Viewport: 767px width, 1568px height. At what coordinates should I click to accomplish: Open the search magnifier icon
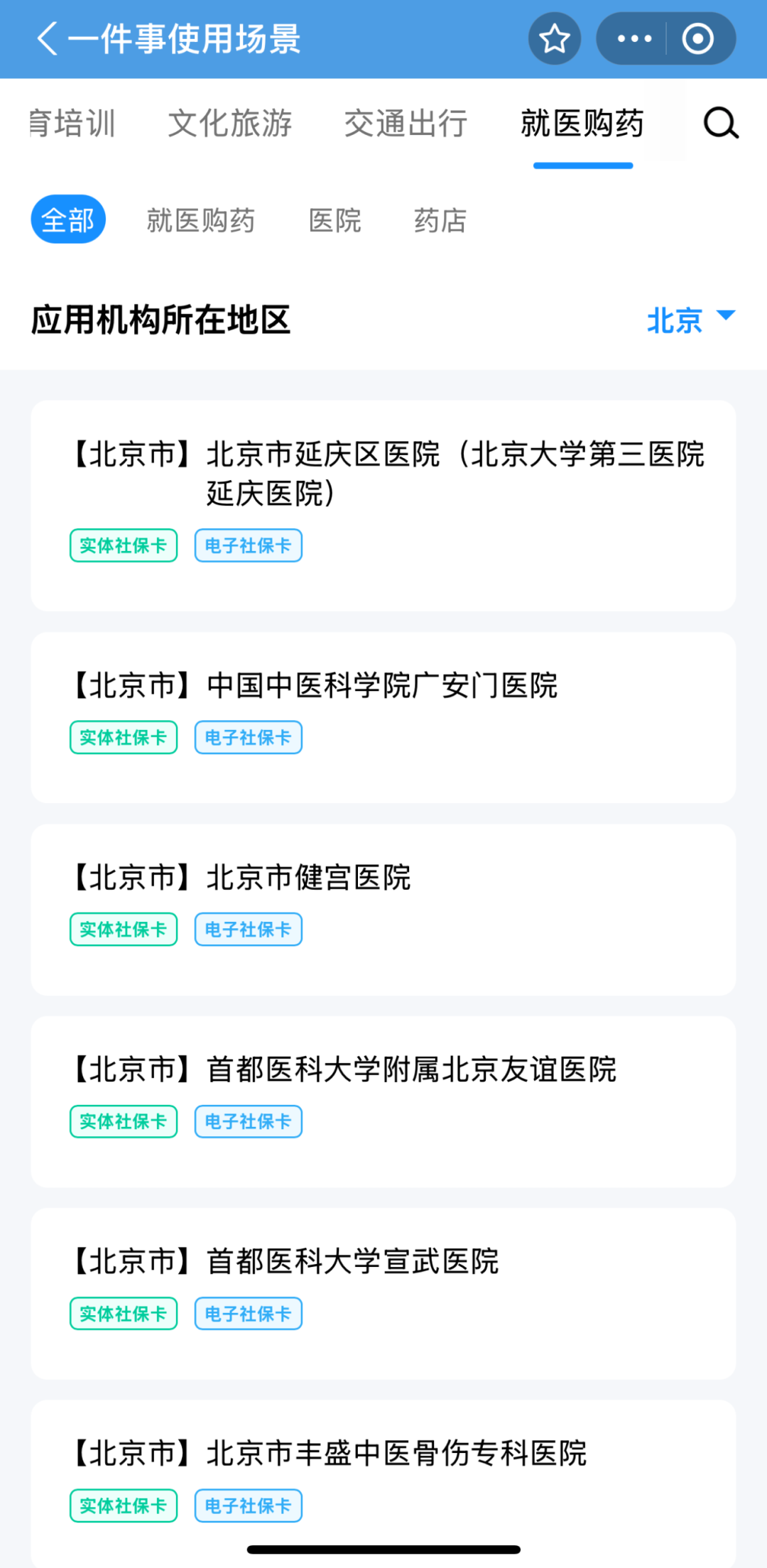click(721, 123)
